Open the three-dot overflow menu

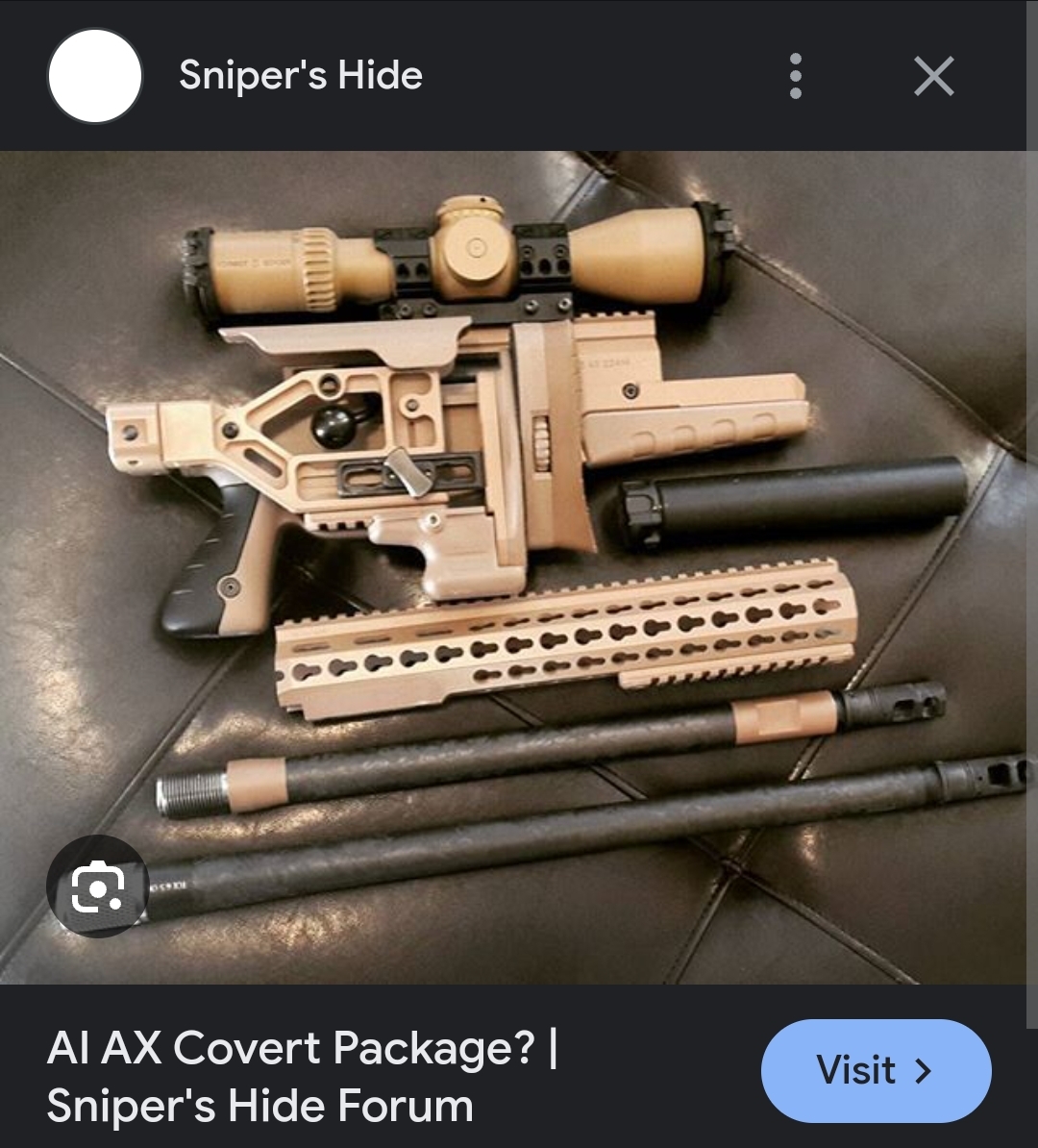click(x=795, y=76)
